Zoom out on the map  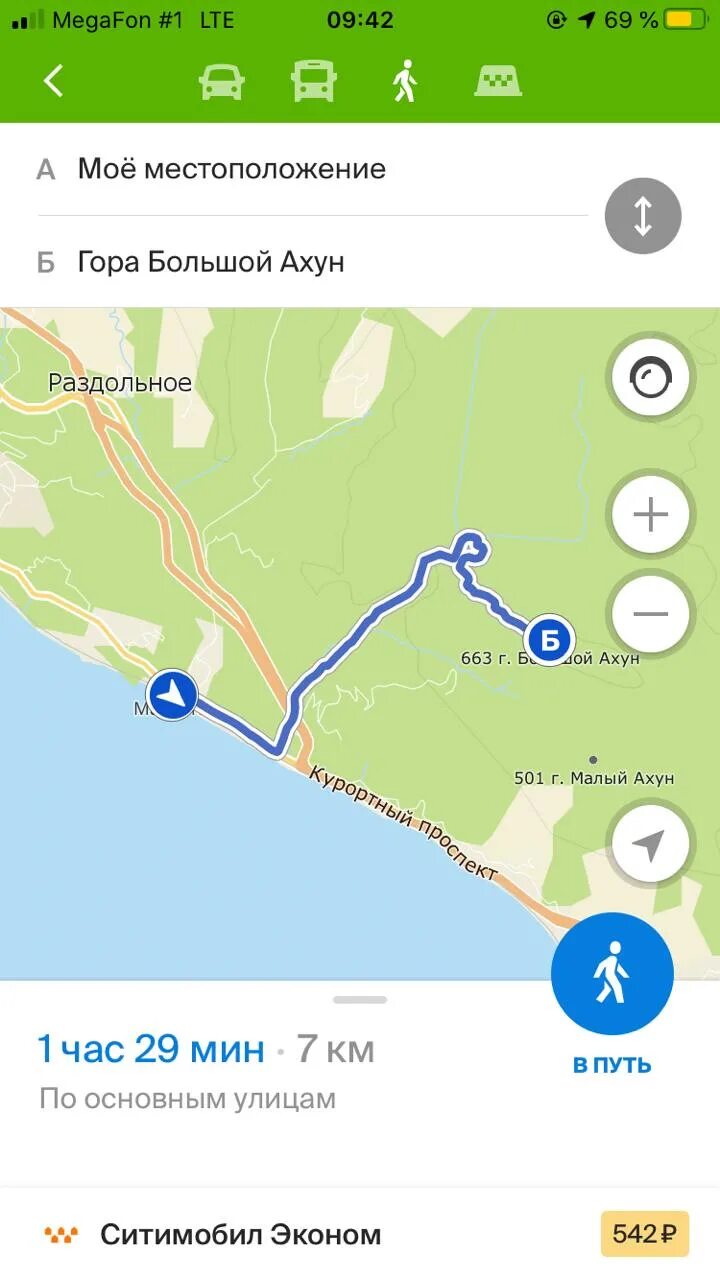coord(650,613)
